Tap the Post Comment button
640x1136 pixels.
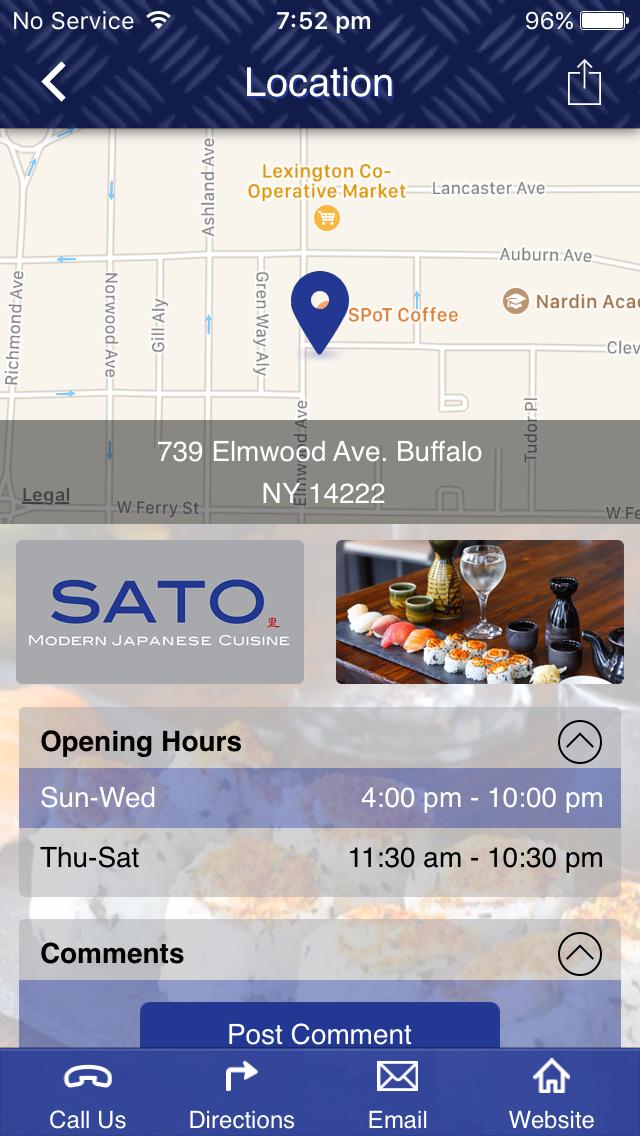(320, 1028)
